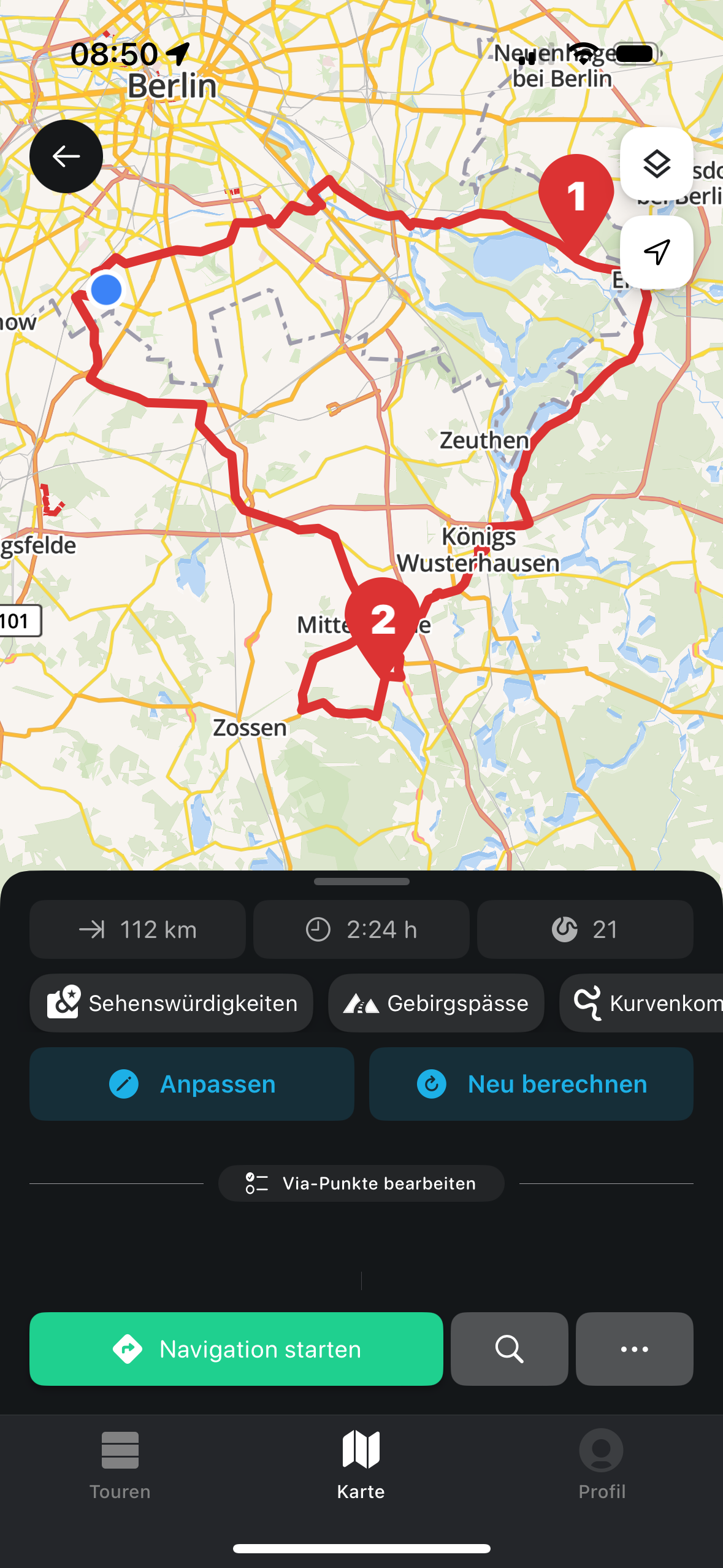Select the Sehenswürdigkeiten chip

(x=171, y=1003)
